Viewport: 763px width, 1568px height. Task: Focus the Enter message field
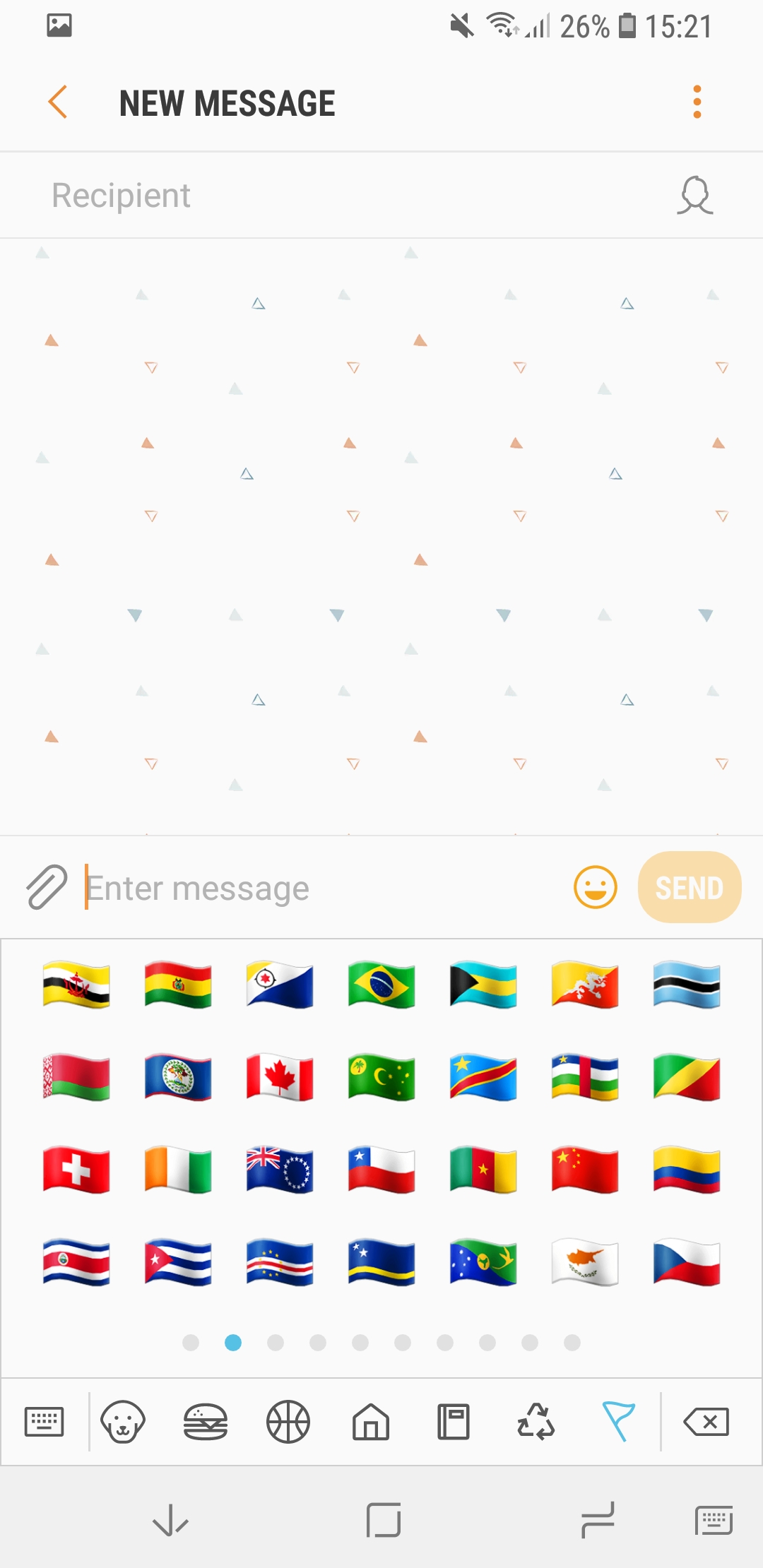pyautogui.click(x=318, y=888)
